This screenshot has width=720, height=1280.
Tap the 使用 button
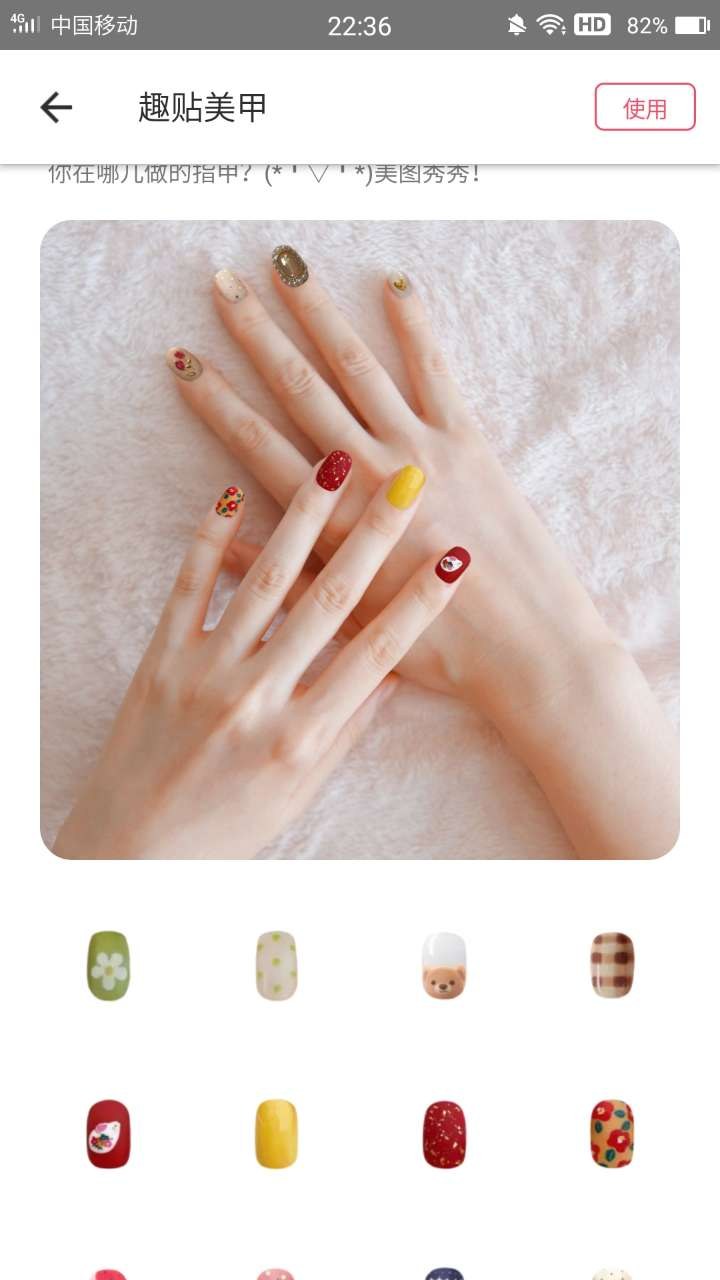tap(644, 107)
